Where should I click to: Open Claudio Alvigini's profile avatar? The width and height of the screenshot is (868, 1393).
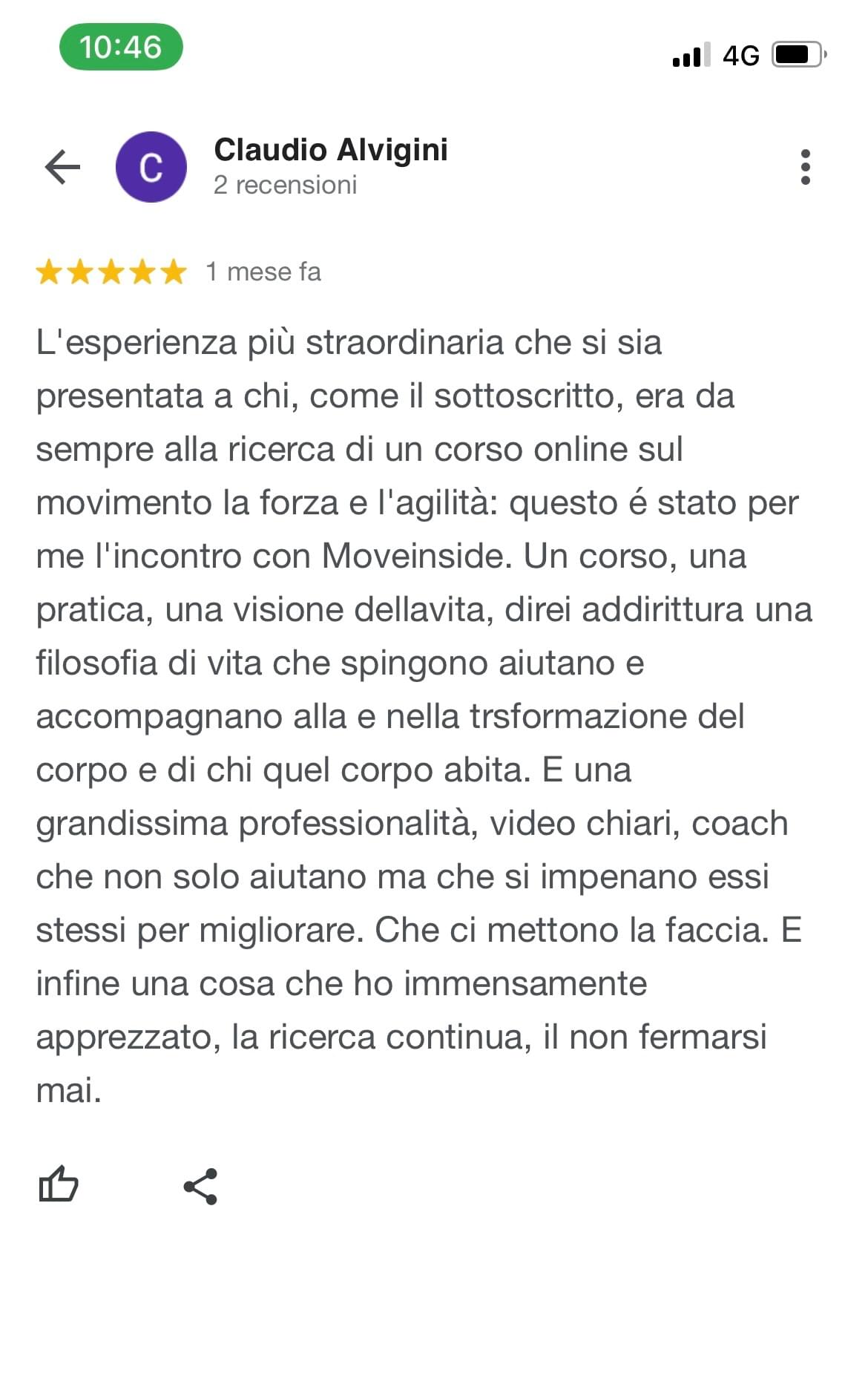point(151,167)
